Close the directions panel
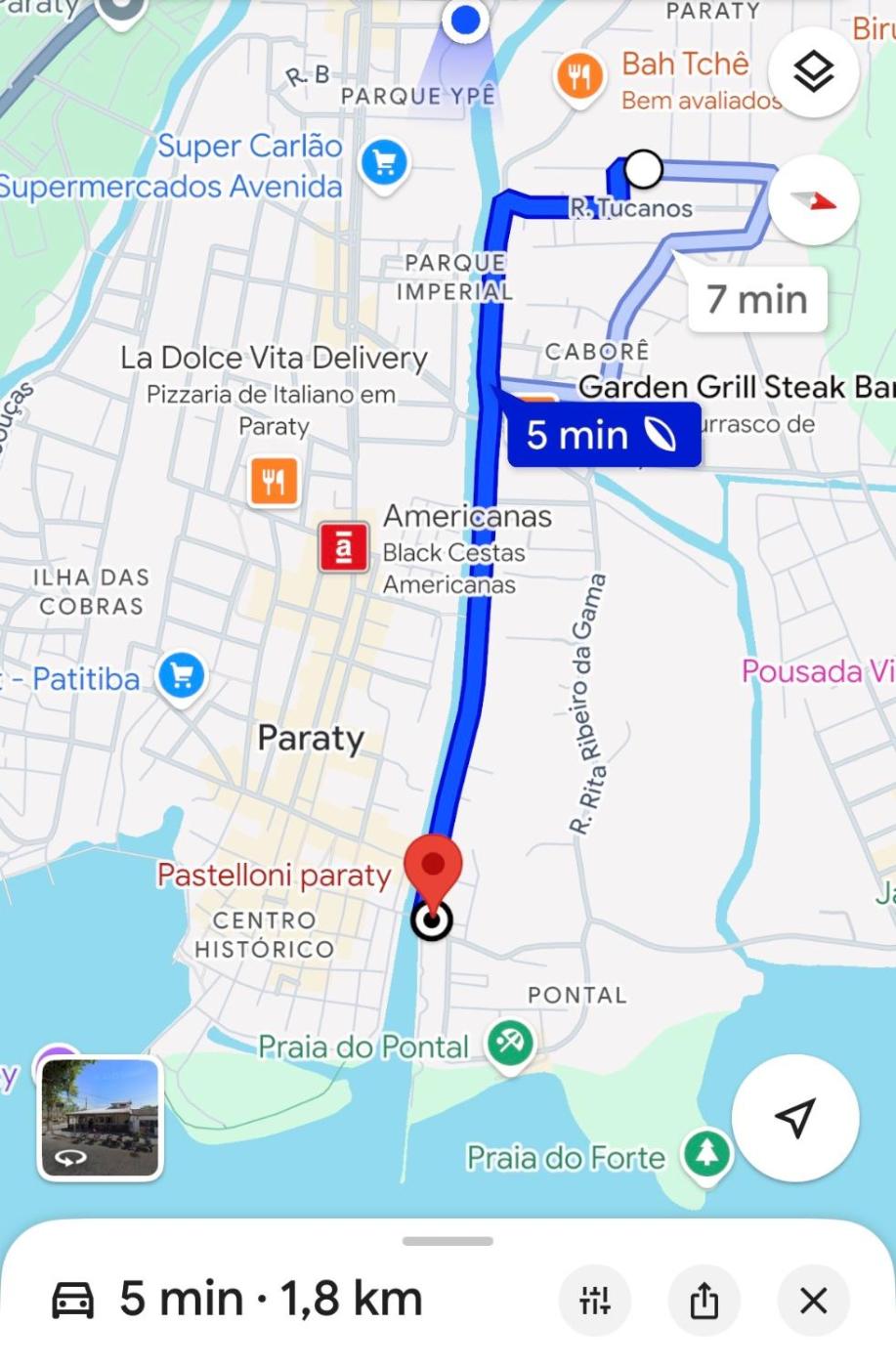896x1368 pixels. pyautogui.click(x=813, y=1301)
